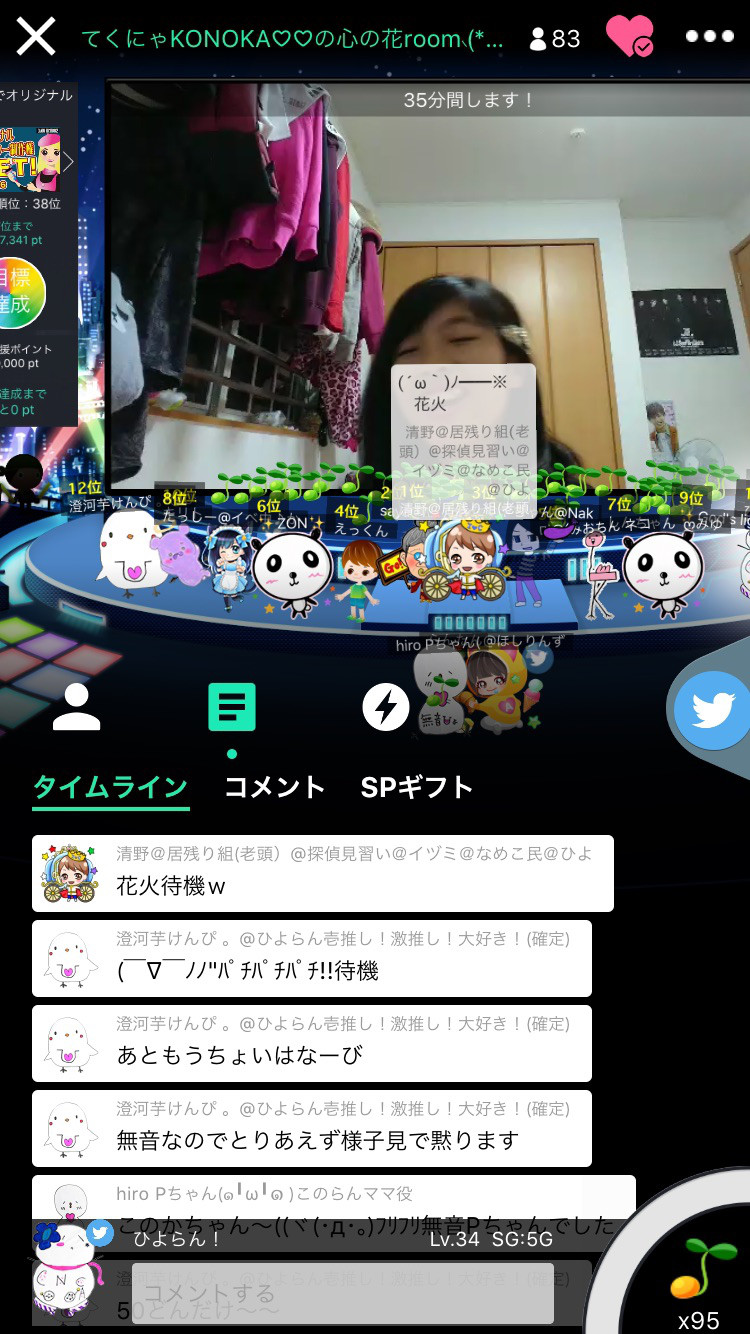This screenshot has width=750, height=1334.
Task: Open the profile person icon tab
Action: click(x=76, y=708)
